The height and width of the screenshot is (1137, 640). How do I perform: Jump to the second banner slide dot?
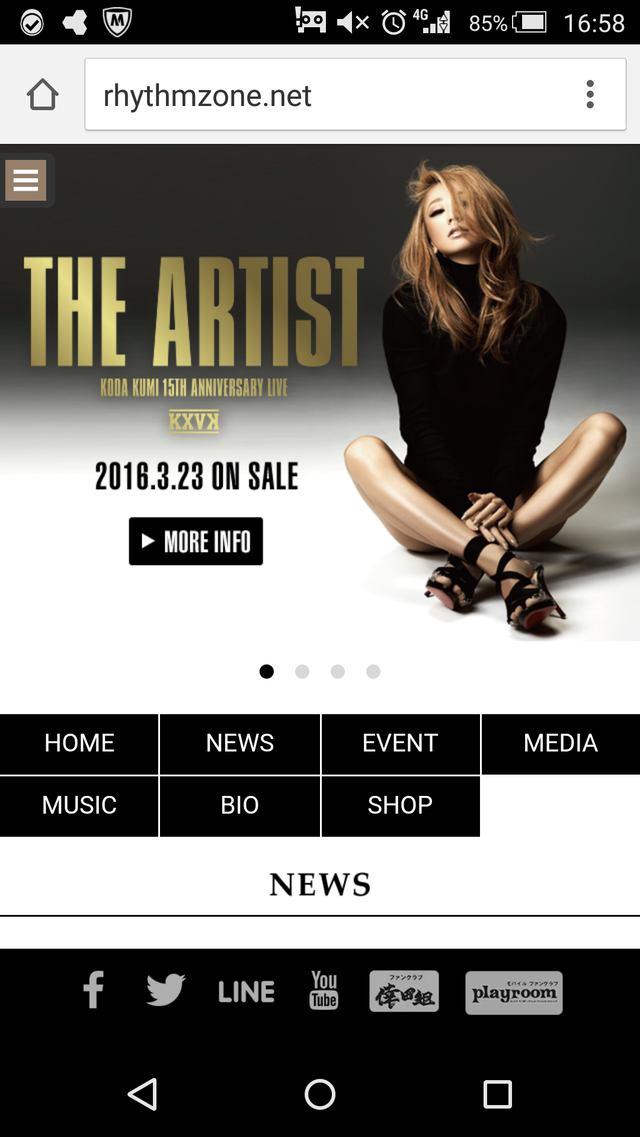[x=302, y=671]
